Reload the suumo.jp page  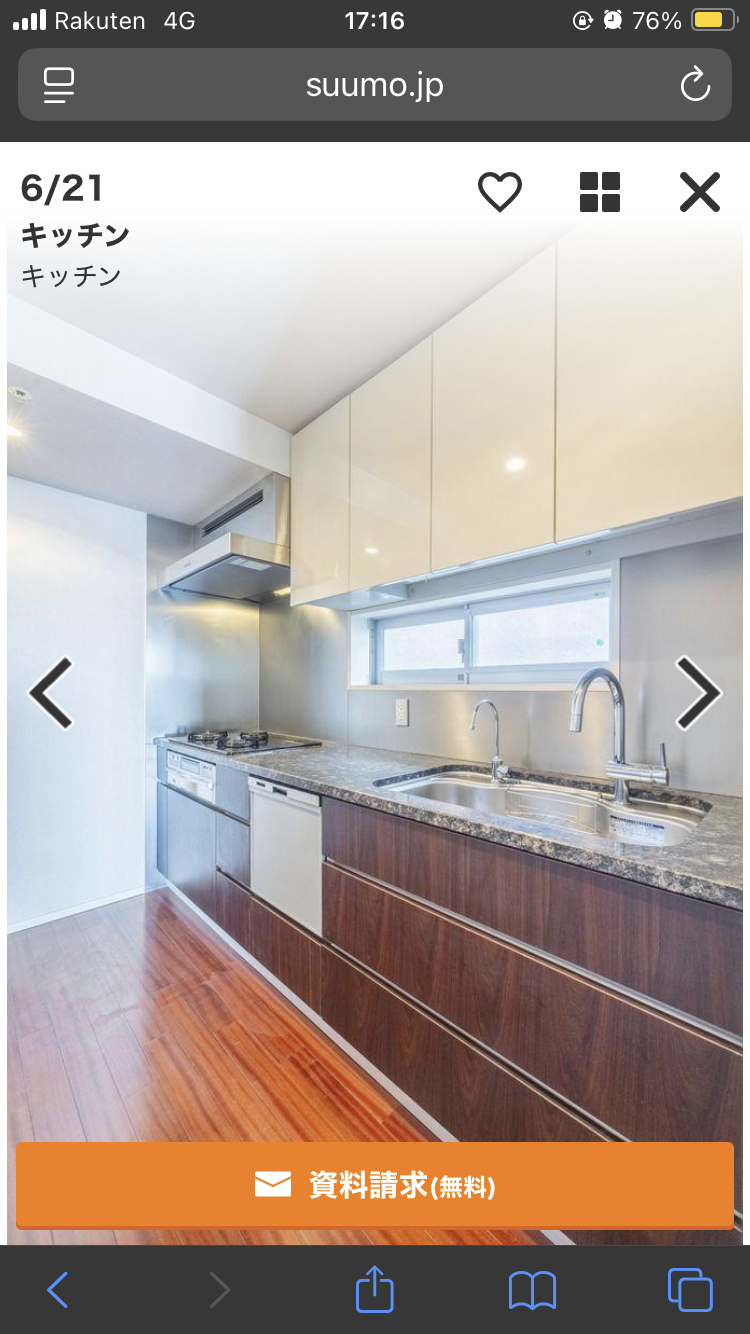[x=694, y=86]
